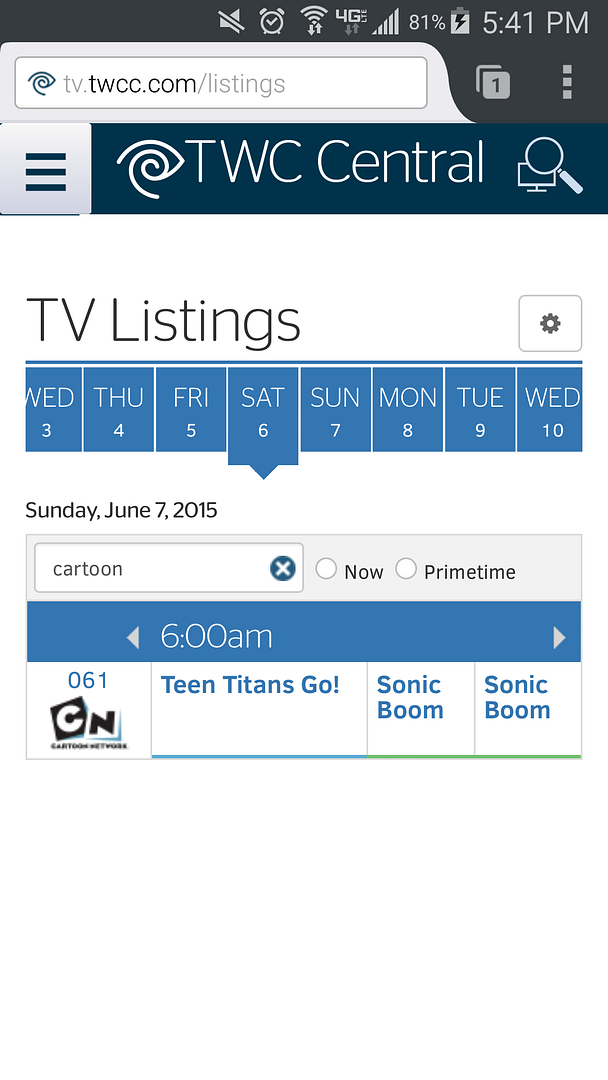Open the TWC Central search icon
608x1080 pixels.
pos(549,167)
